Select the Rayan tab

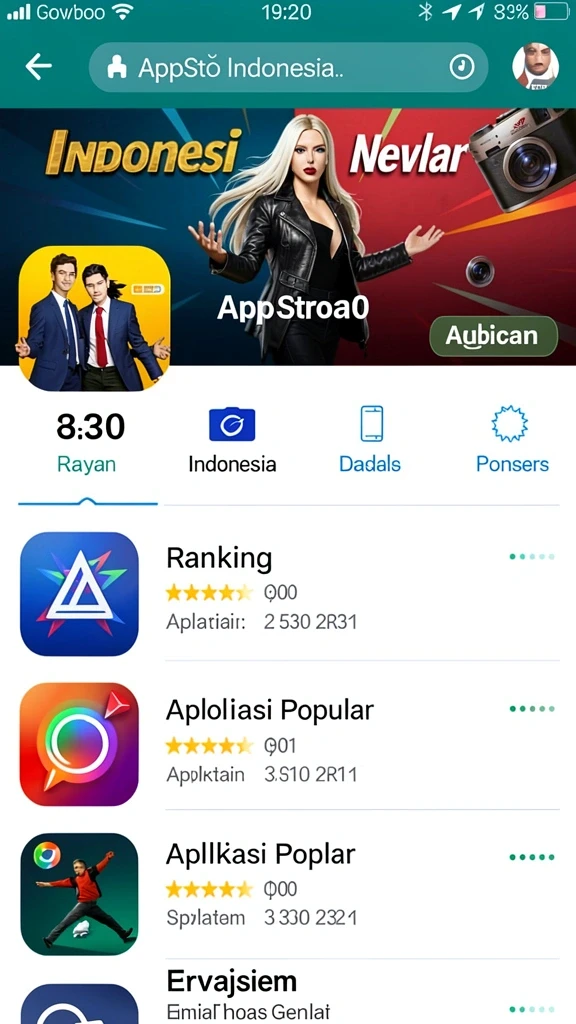[x=87, y=443]
